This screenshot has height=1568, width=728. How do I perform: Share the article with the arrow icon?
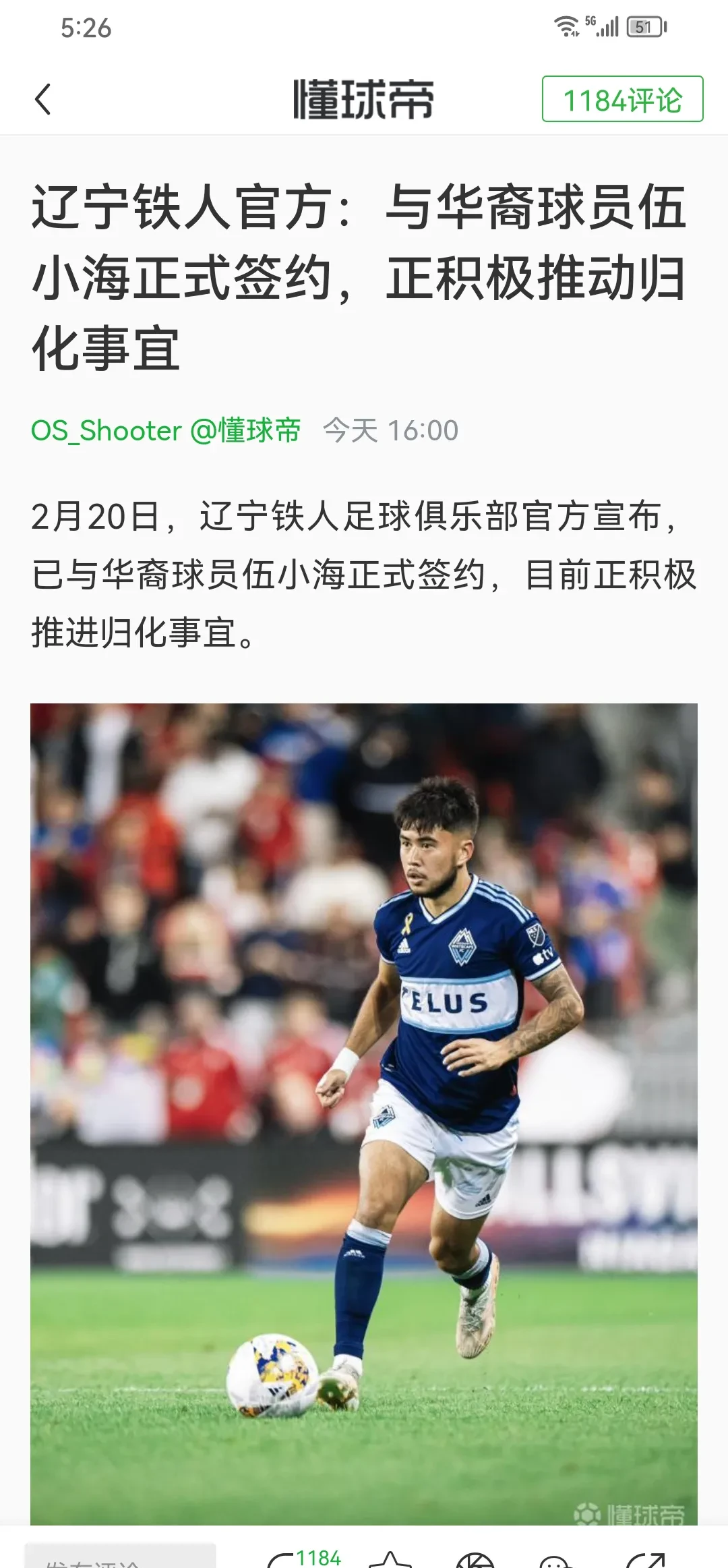[644, 1561]
